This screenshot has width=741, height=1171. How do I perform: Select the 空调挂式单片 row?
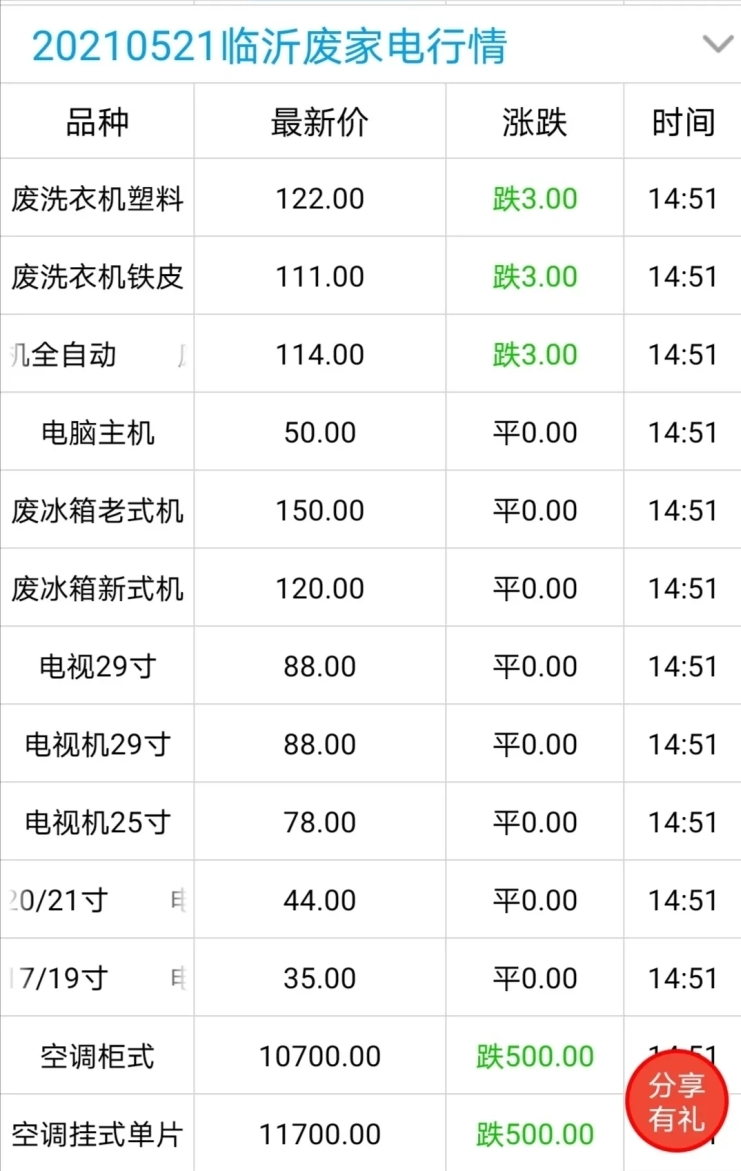[96, 1134]
